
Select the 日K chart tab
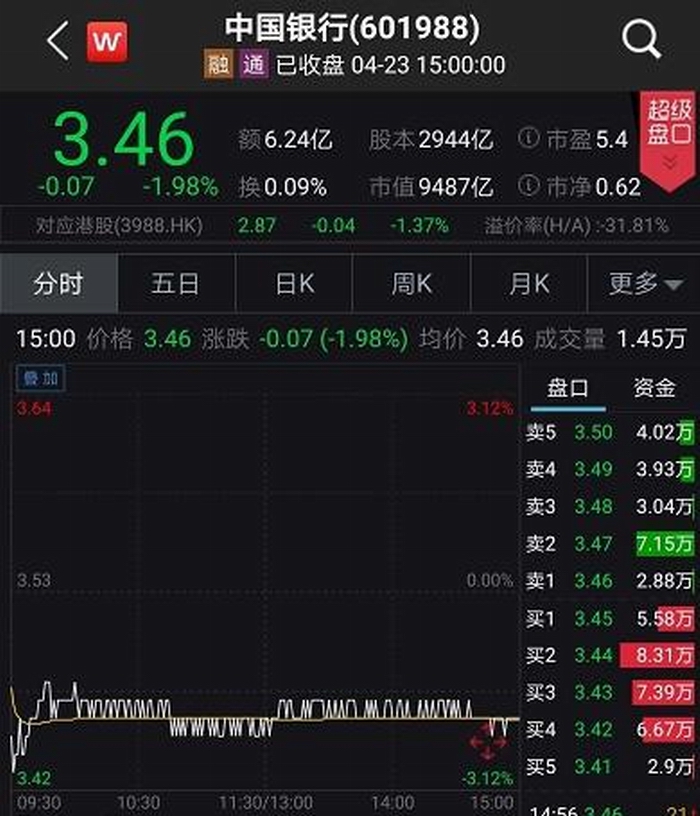(294, 284)
